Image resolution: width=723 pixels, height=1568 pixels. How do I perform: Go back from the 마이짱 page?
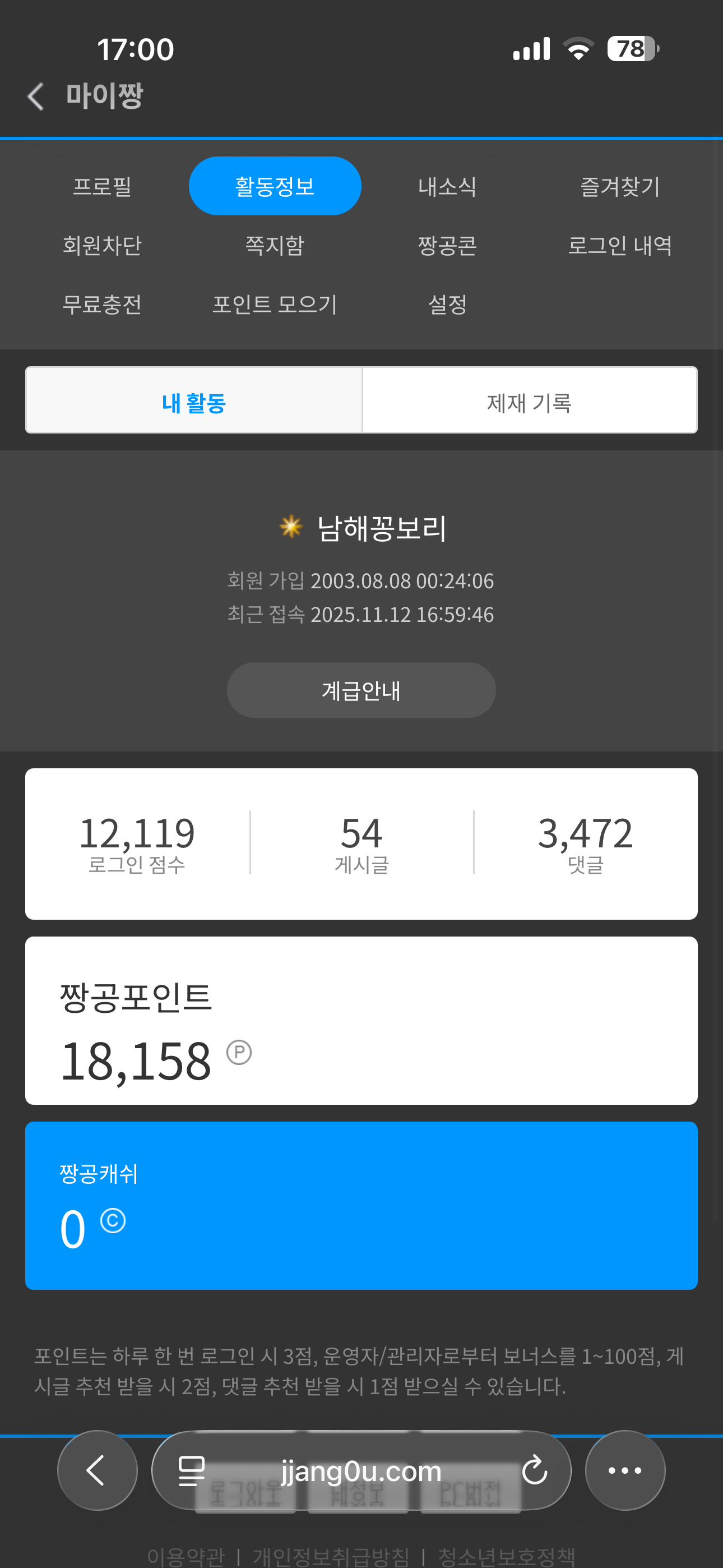(x=36, y=96)
